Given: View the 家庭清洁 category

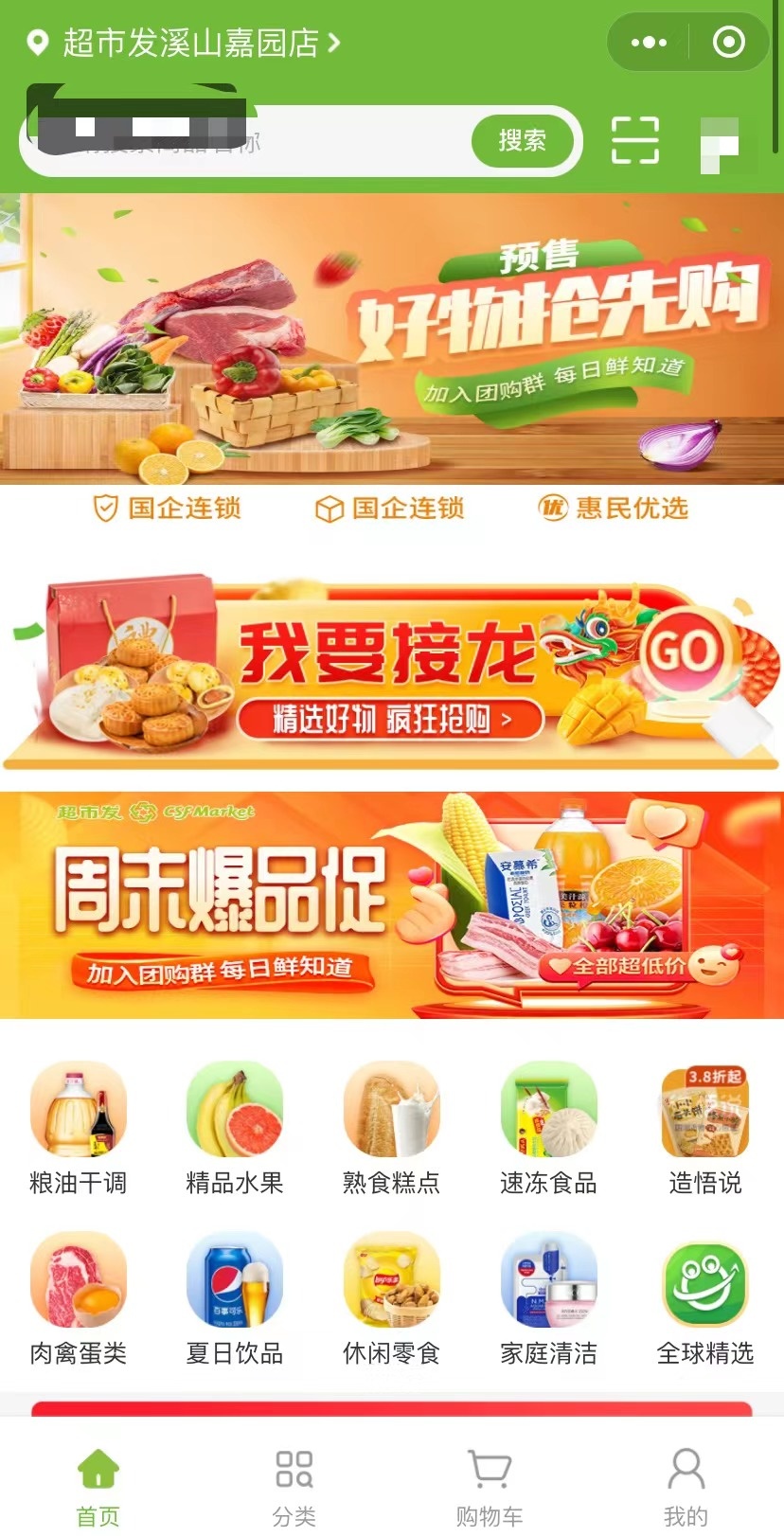Looking at the screenshot, I should coord(548,1298).
